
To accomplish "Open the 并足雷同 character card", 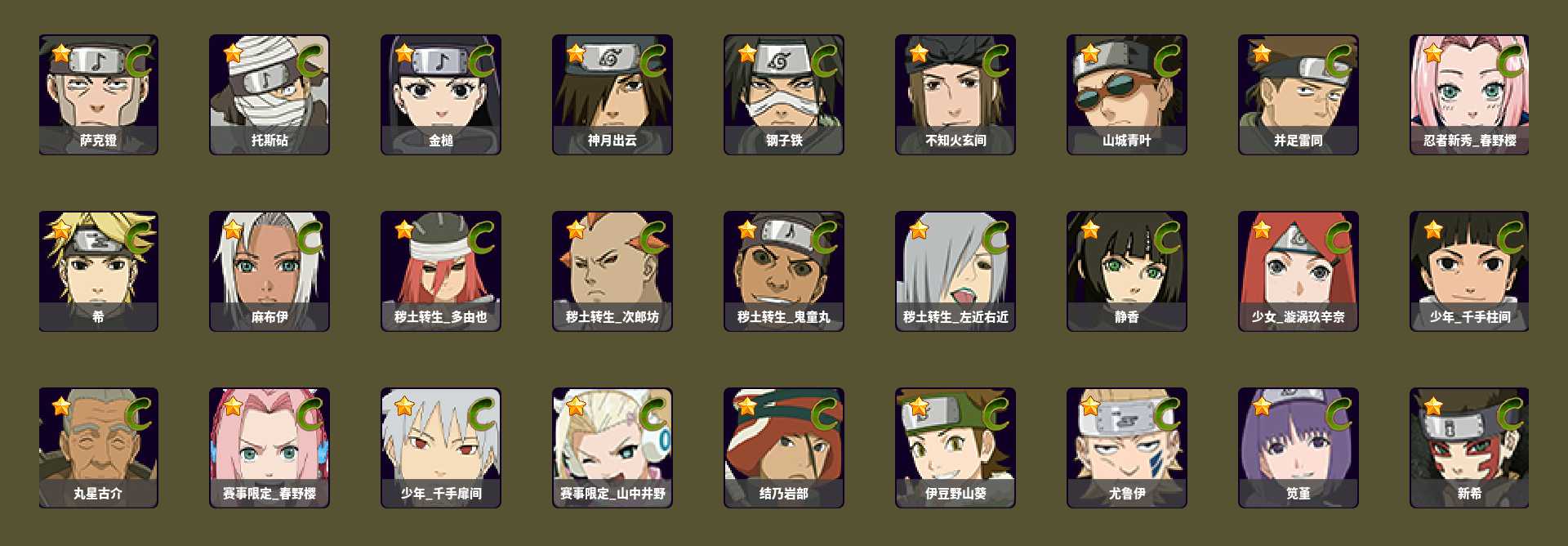I will pyautogui.click(x=1298, y=94).
